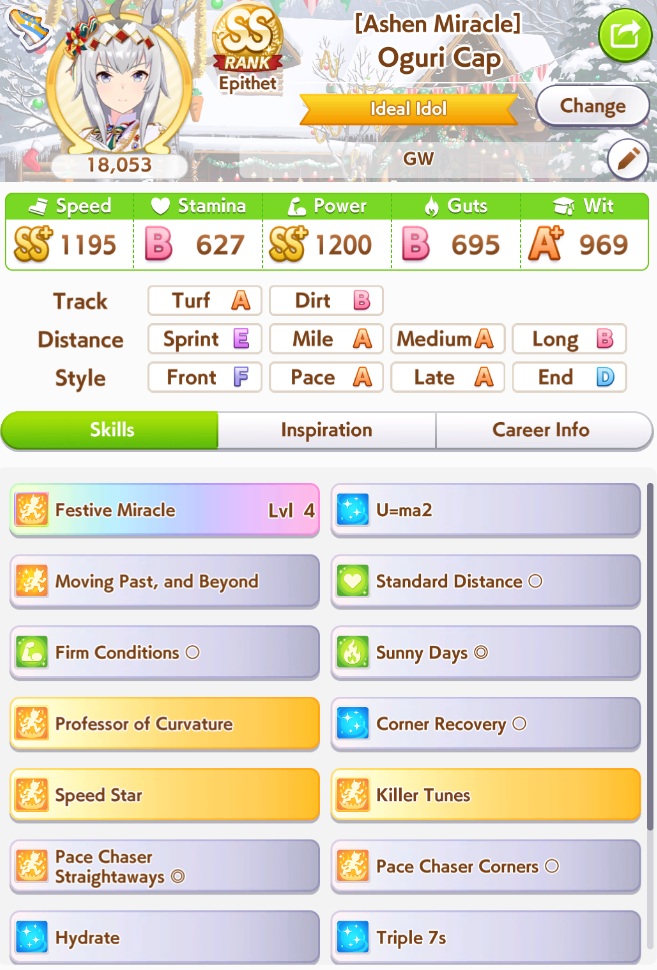Open Pace Chaser Straightaways skill

[x=165, y=866]
